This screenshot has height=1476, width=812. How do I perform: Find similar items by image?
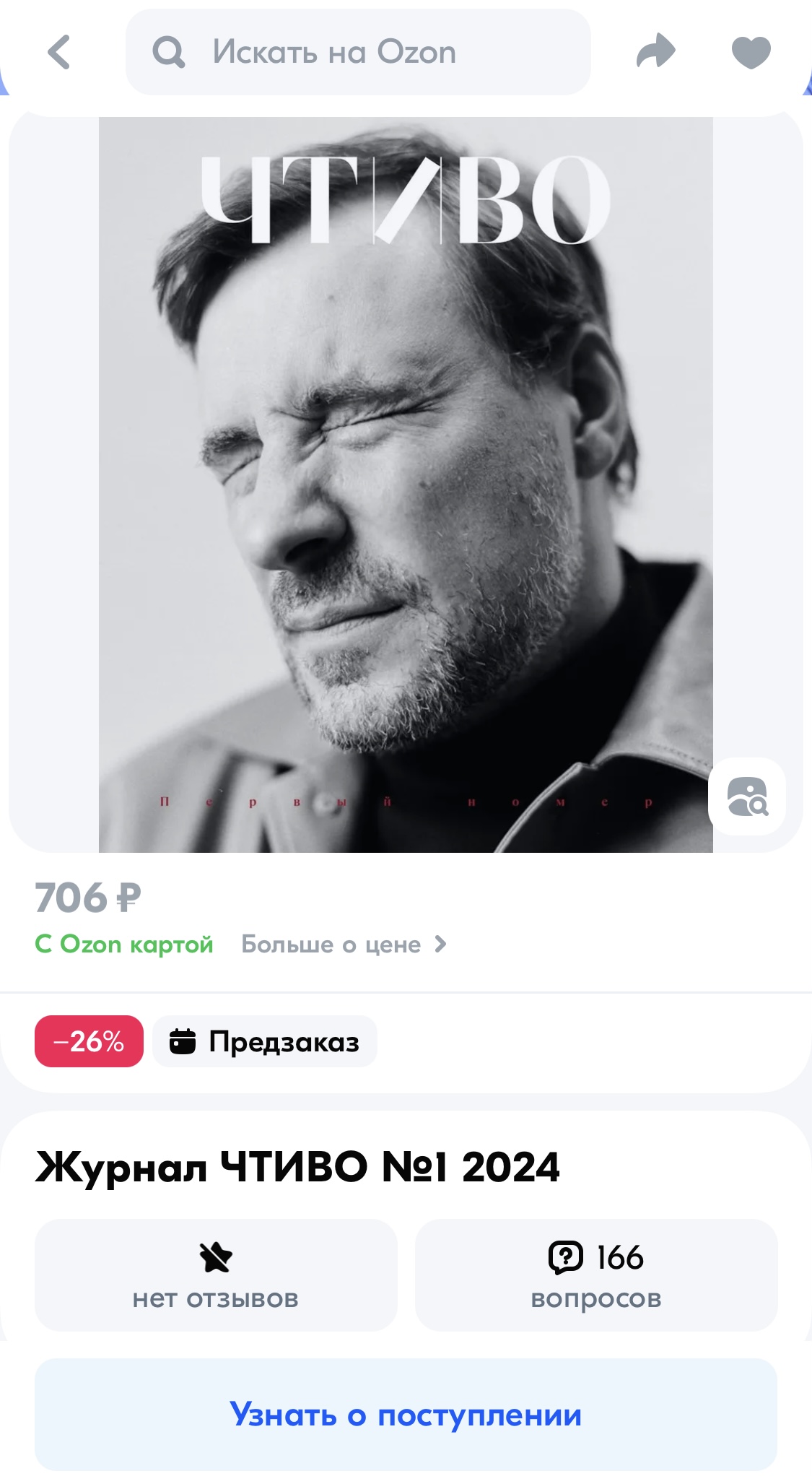(x=747, y=796)
